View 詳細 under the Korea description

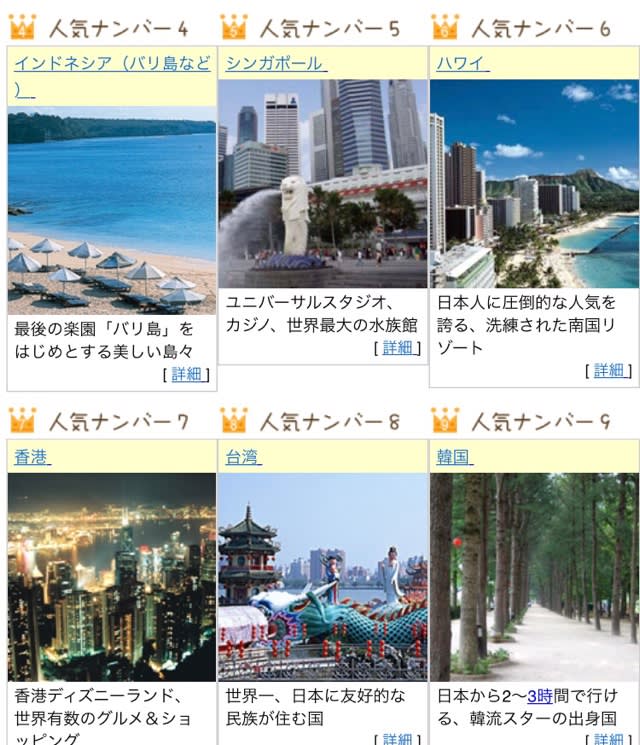pyautogui.click(x=608, y=740)
